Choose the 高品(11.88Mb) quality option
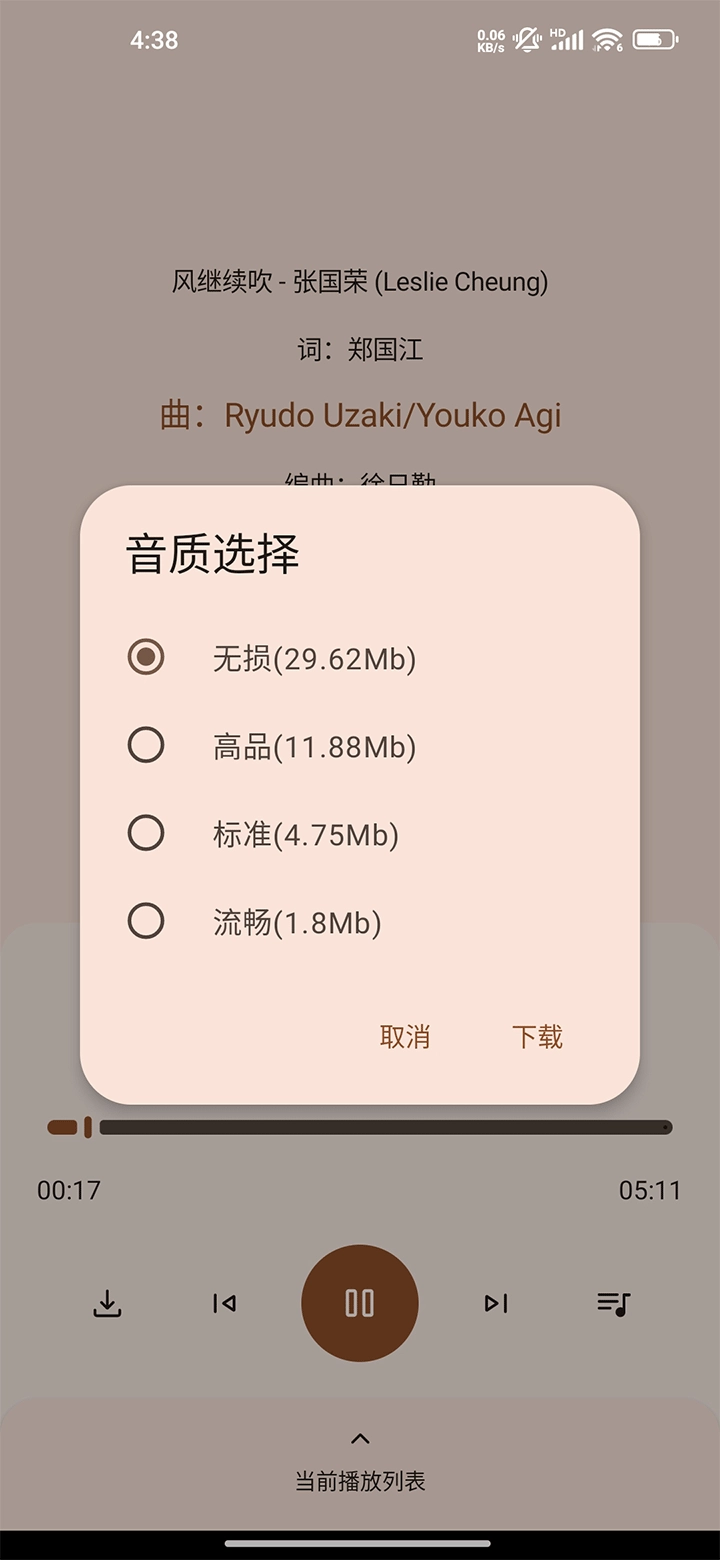The image size is (720, 1560). pyautogui.click(x=146, y=745)
